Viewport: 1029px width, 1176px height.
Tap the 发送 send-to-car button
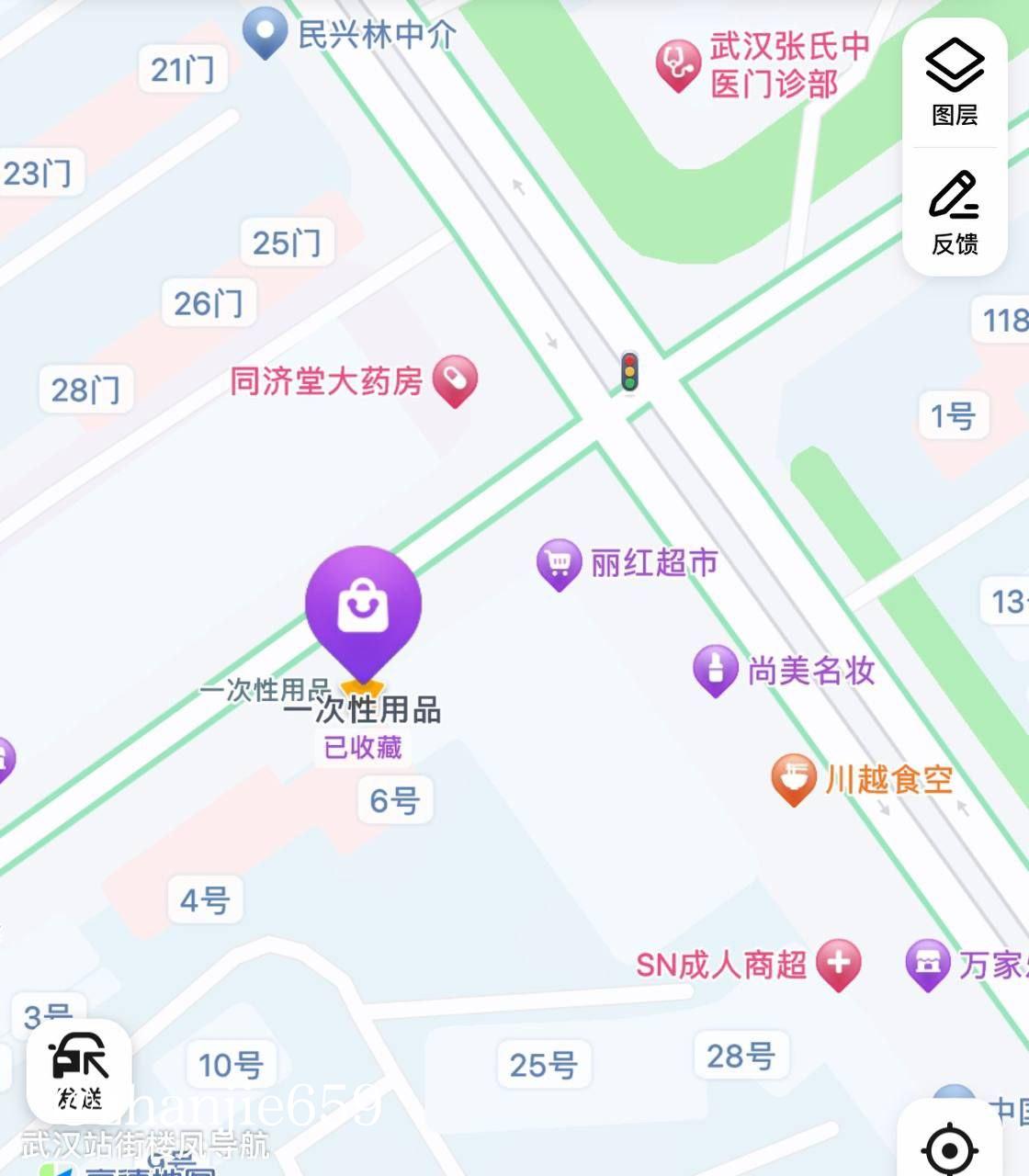coord(79,1071)
